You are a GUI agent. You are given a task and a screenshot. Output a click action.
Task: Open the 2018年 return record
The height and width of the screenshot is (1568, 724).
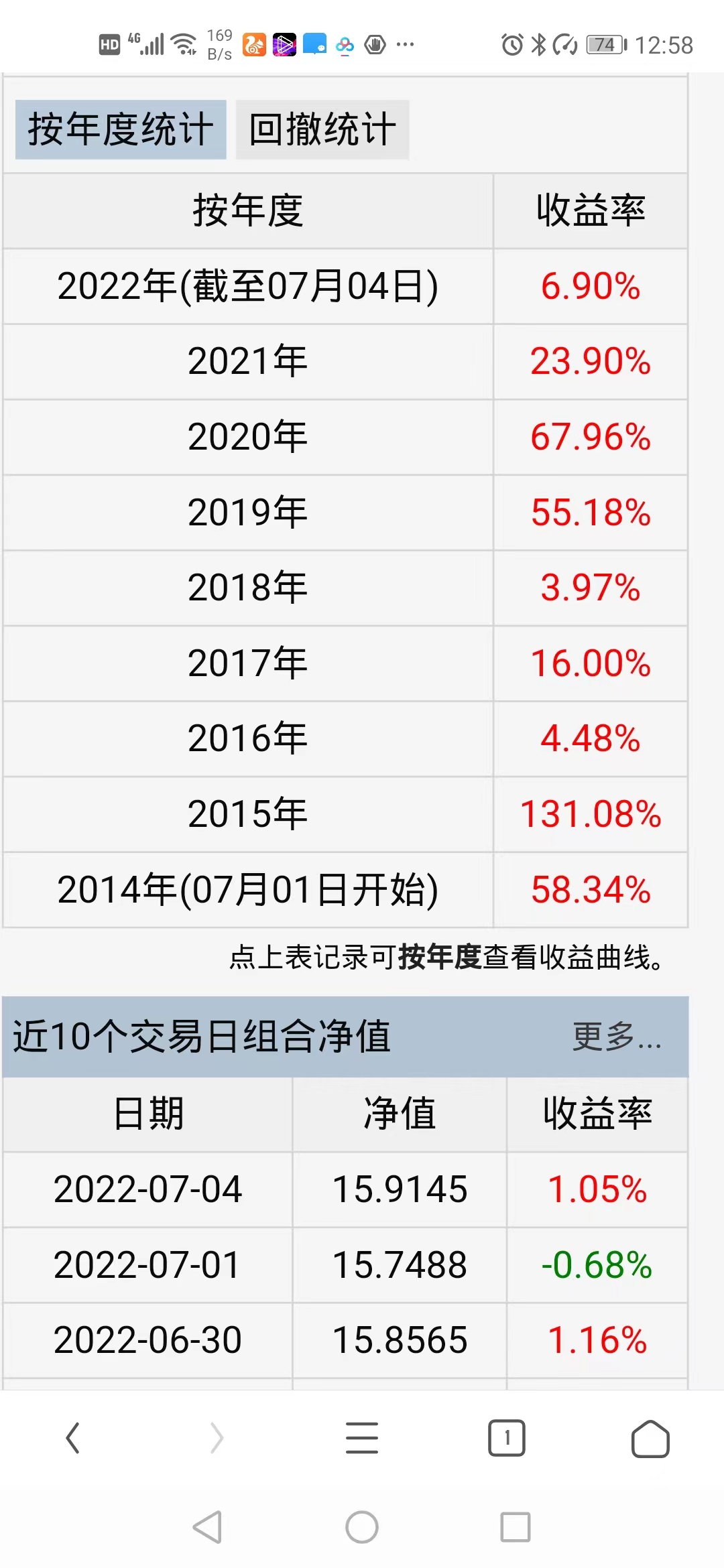247,588
